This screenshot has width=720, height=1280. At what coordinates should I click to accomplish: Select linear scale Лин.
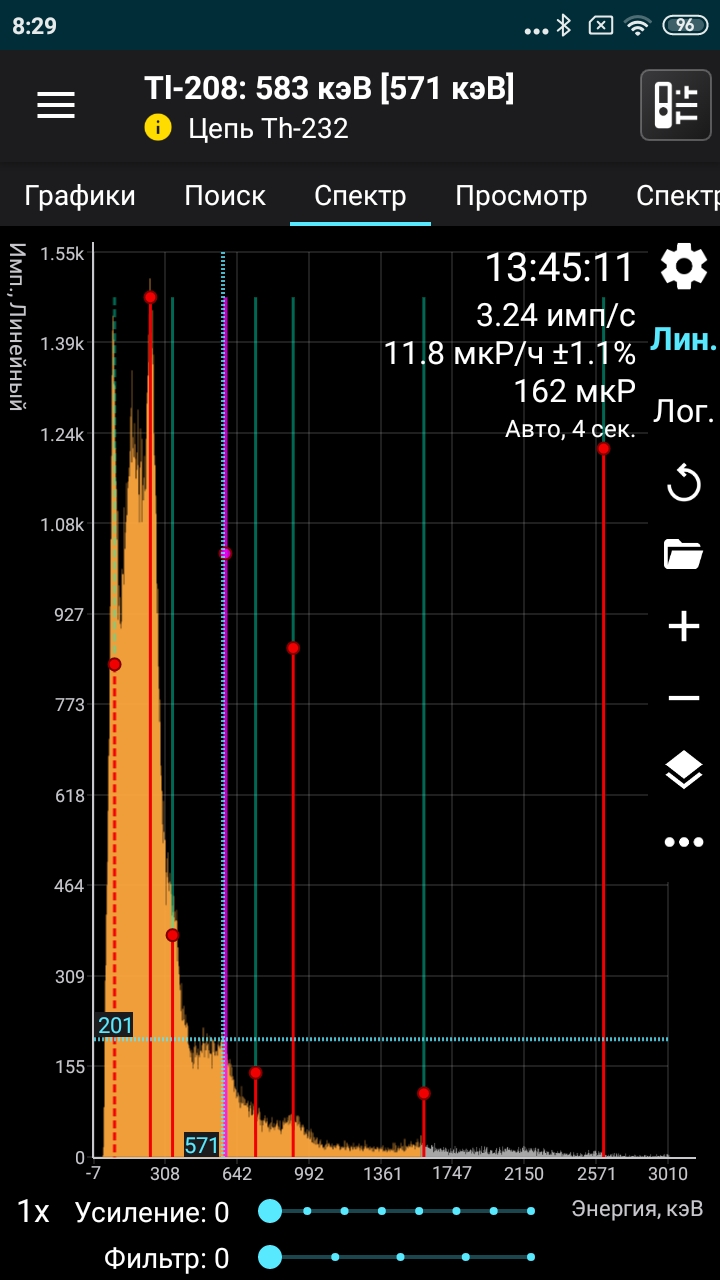[684, 339]
